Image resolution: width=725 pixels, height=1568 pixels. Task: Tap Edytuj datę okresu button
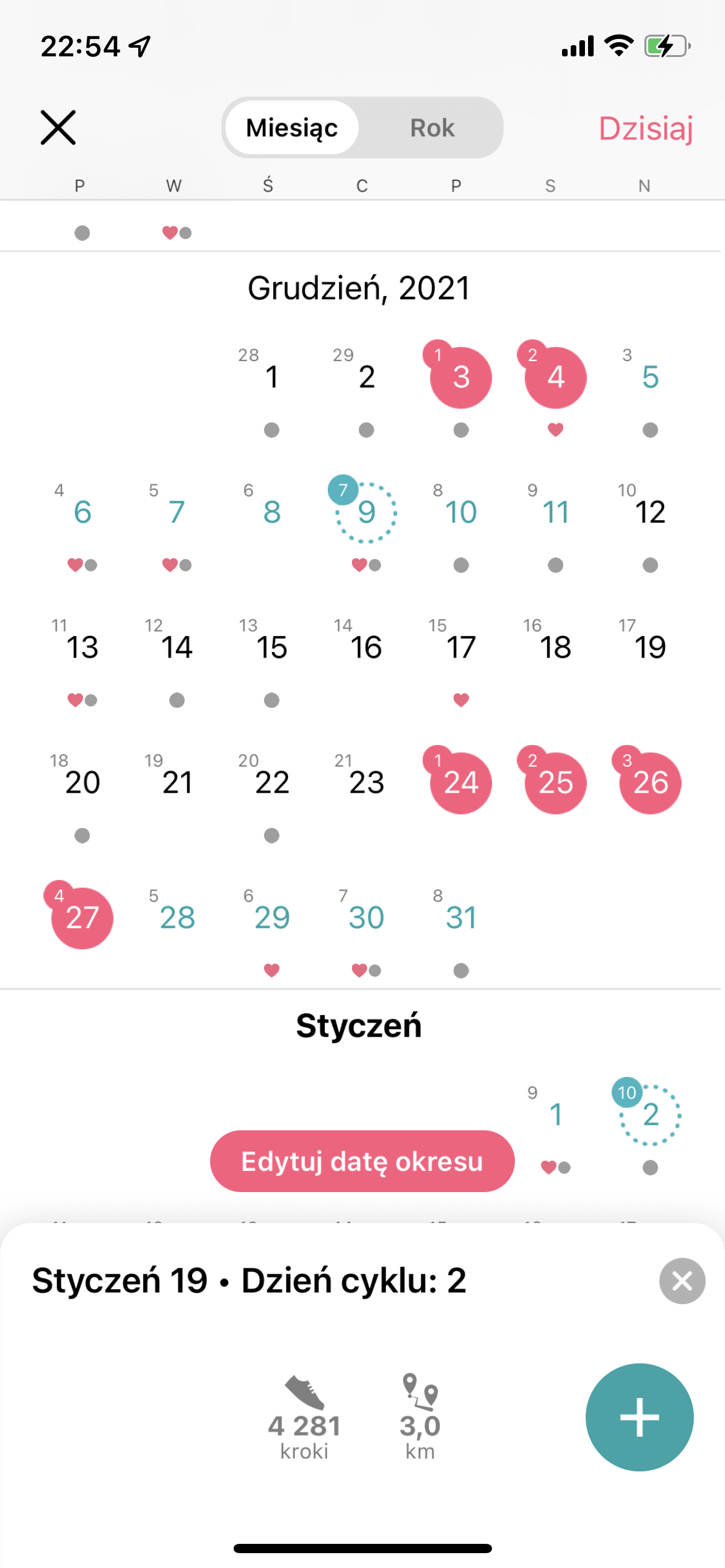click(362, 1161)
